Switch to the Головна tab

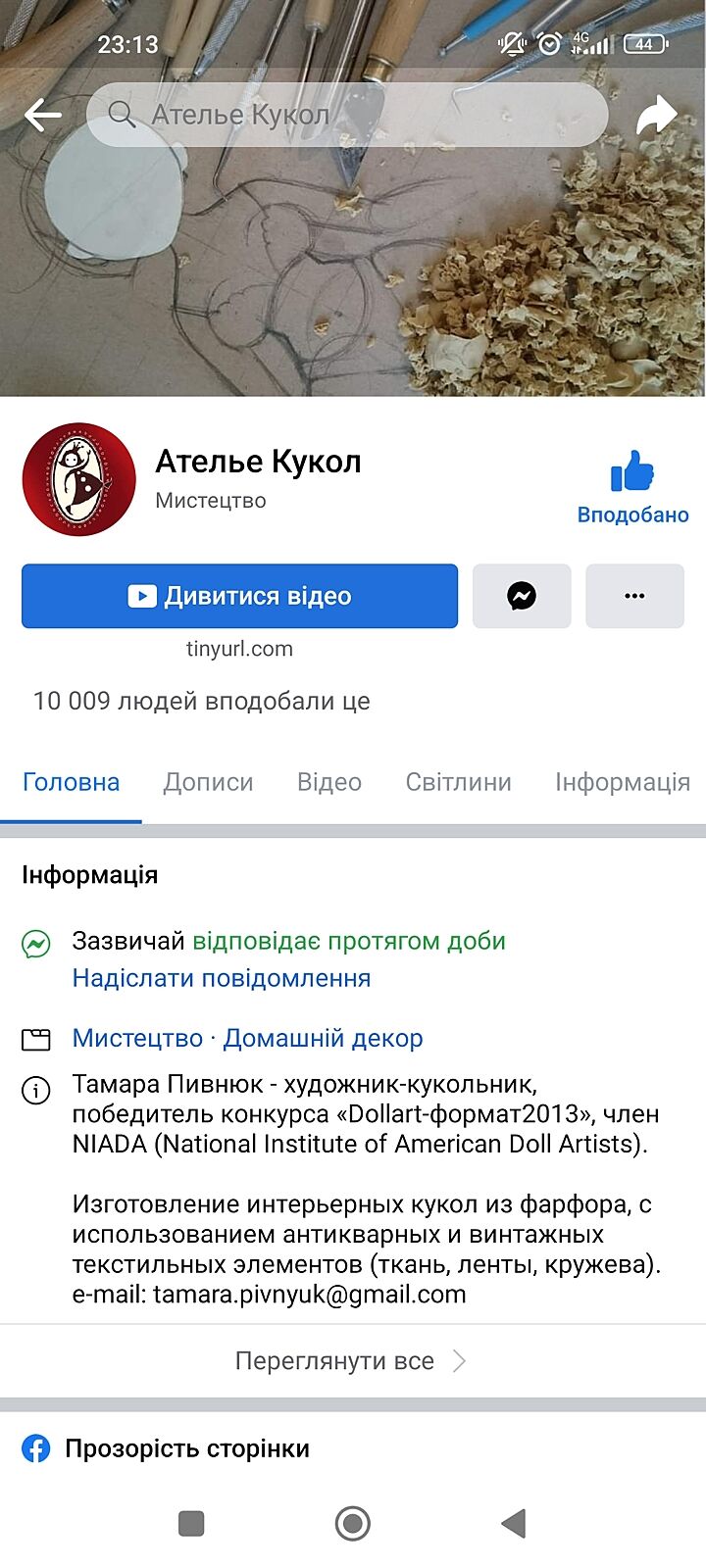tap(71, 782)
